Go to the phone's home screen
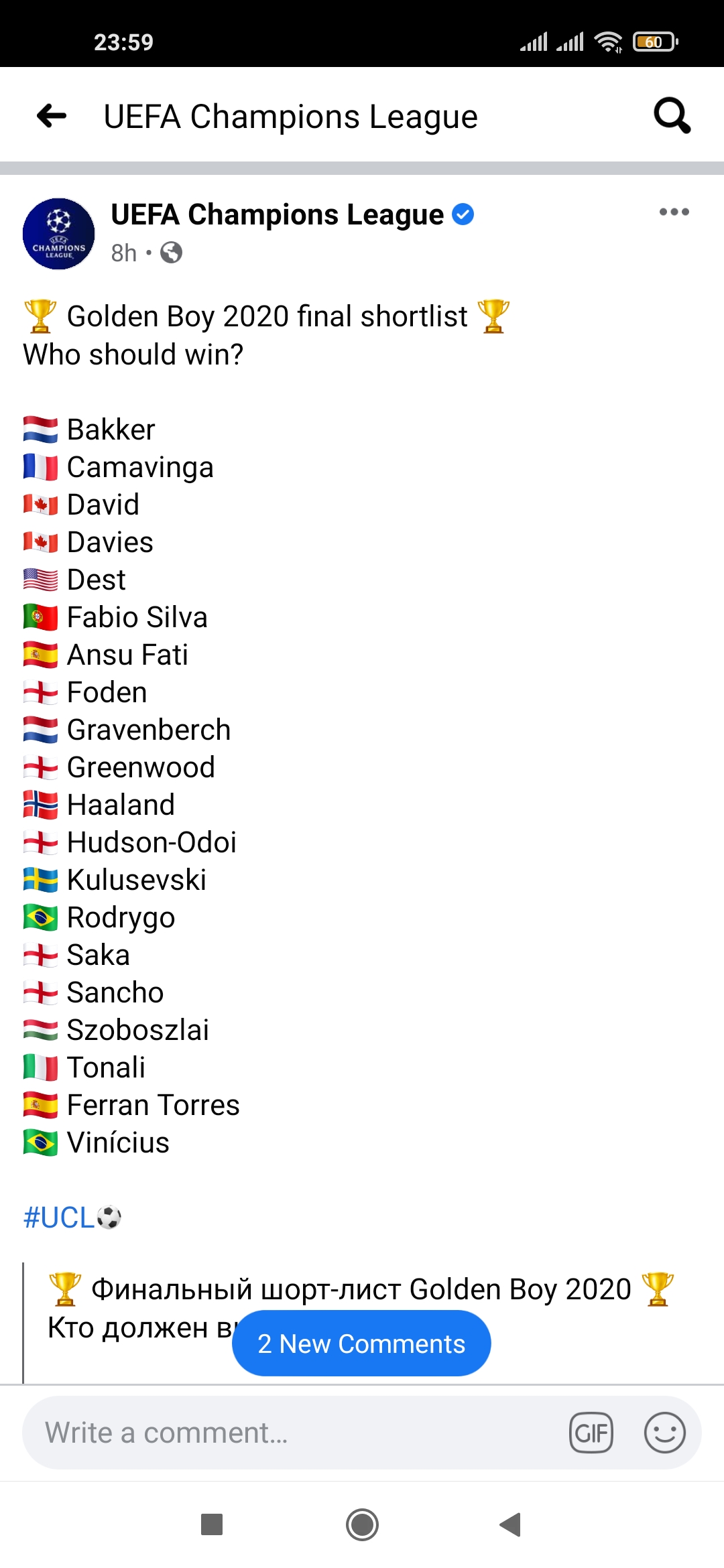 pos(362,1524)
